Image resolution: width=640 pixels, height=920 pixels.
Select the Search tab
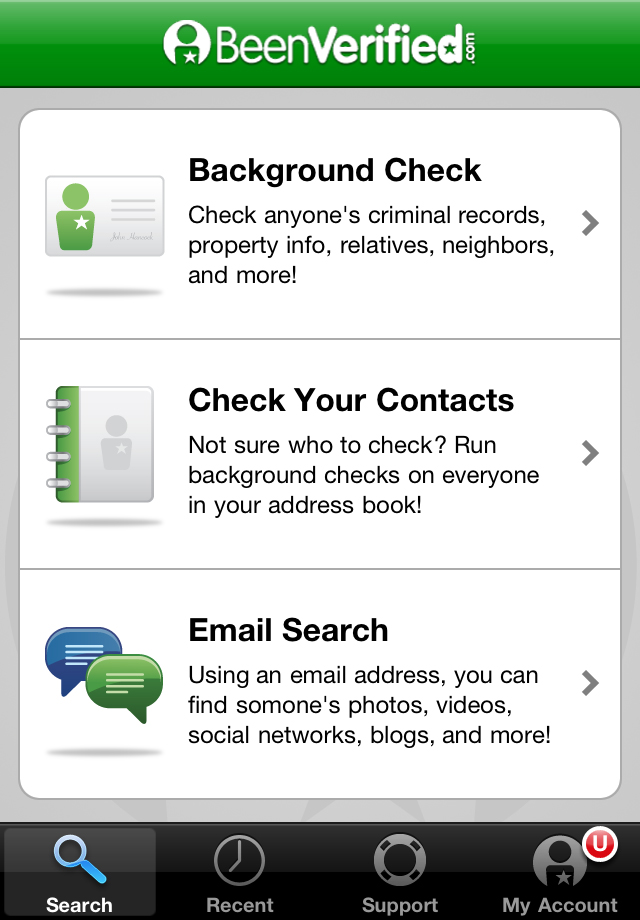(80, 873)
